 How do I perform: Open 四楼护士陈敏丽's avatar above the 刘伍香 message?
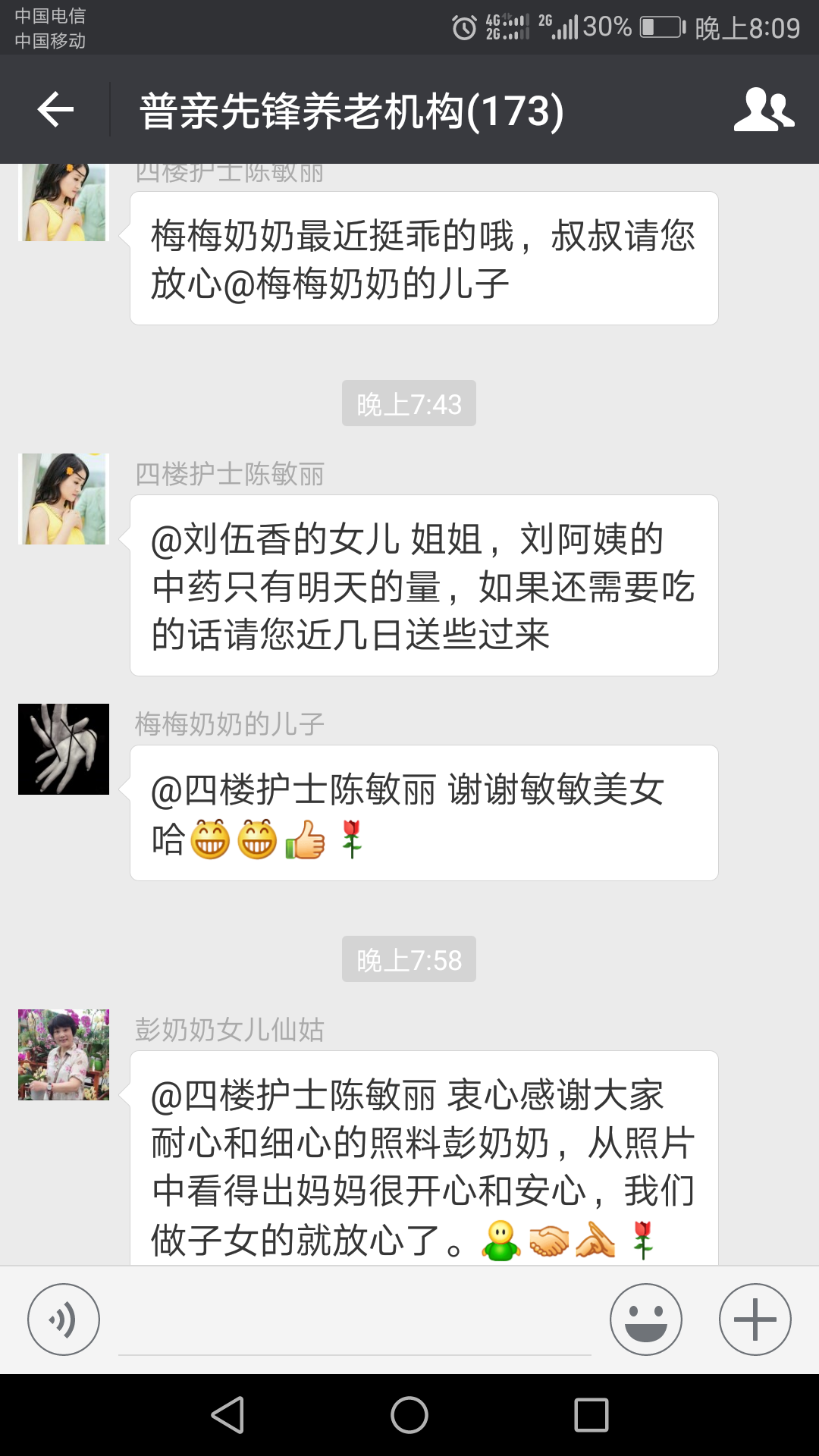64,499
